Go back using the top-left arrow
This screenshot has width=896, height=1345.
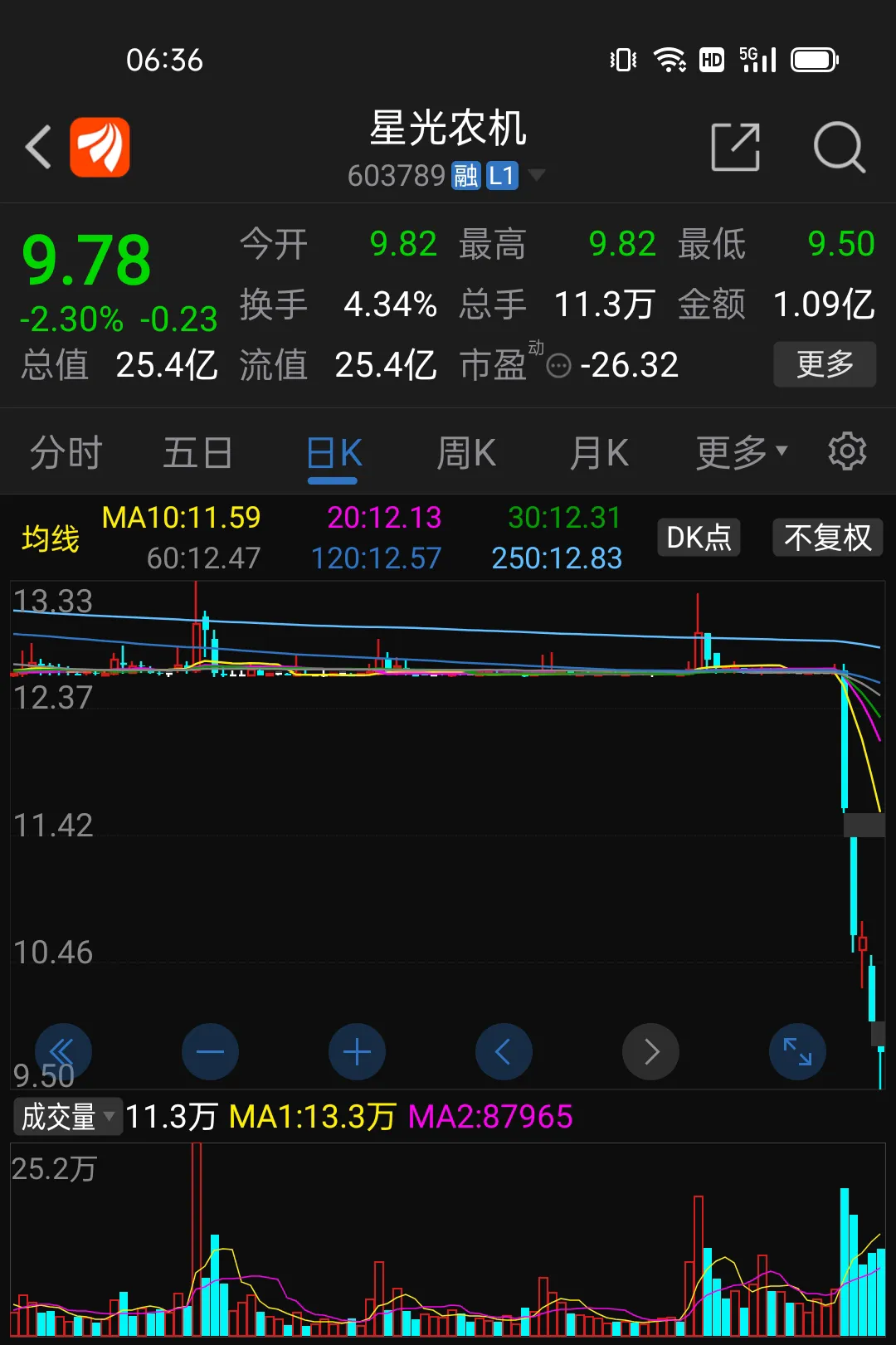pyautogui.click(x=39, y=148)
